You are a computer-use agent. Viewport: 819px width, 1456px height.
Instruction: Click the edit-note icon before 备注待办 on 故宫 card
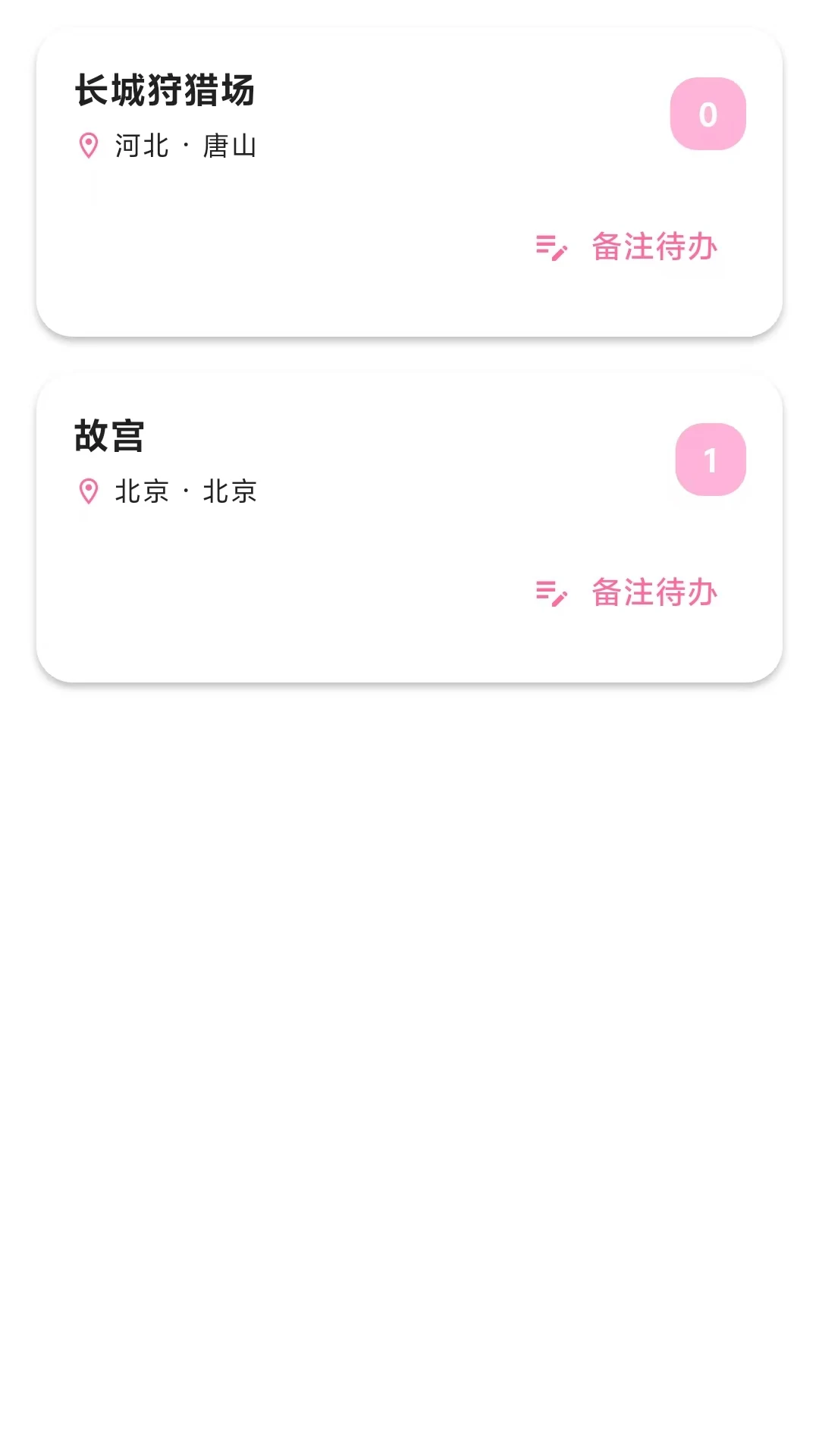coord(551,594)
